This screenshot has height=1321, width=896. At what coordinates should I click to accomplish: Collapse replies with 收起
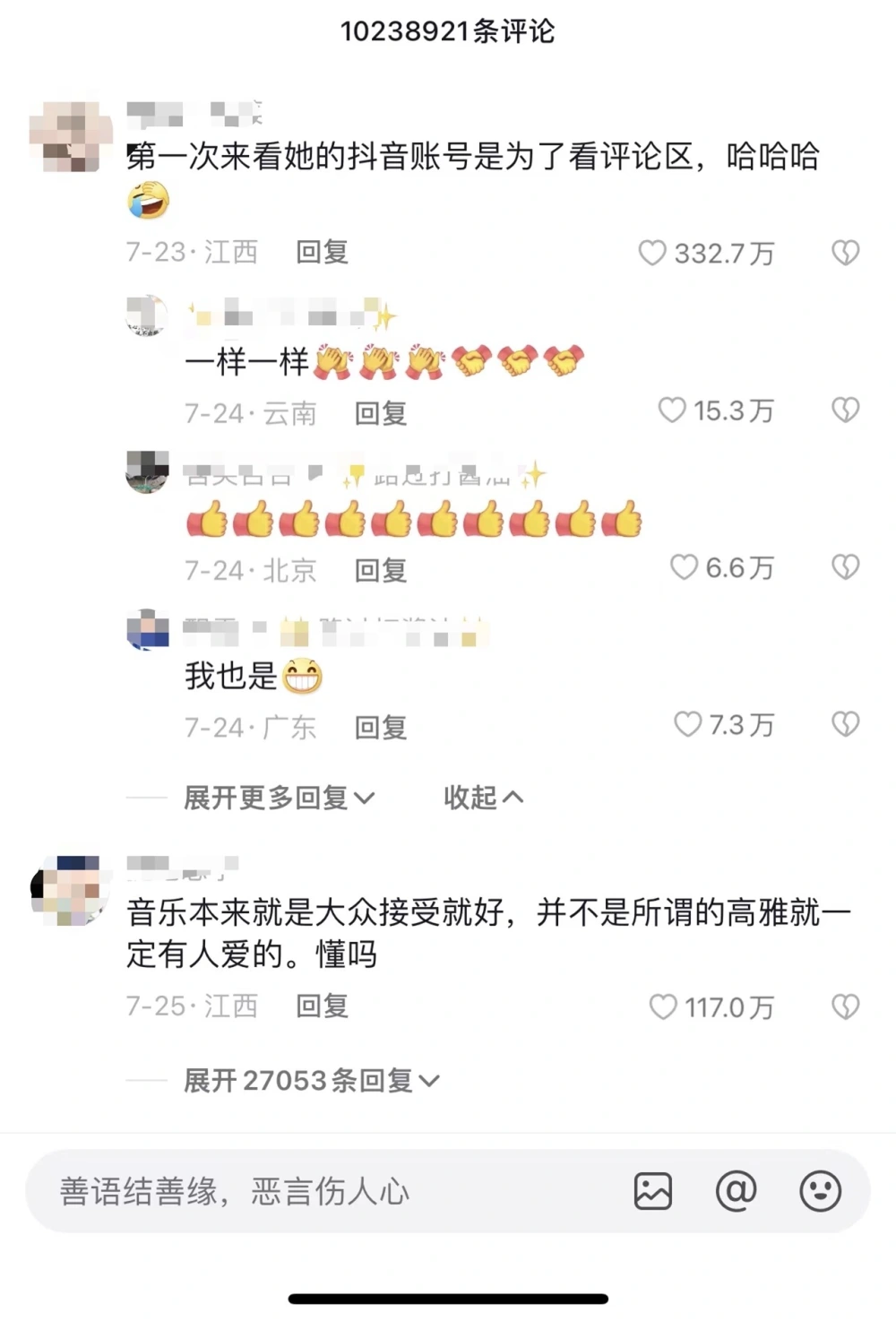coord(483,797)
